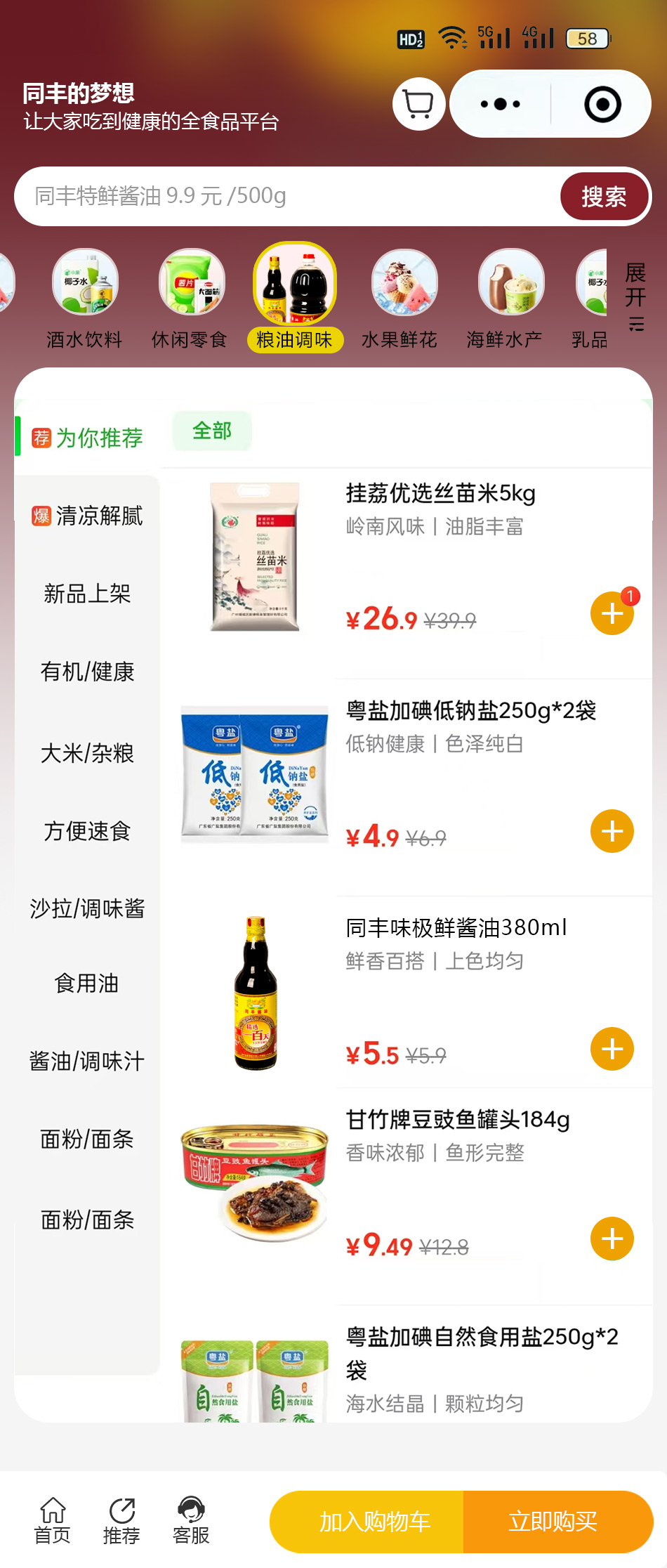Tap 立即购买 button

point(553,1522)
